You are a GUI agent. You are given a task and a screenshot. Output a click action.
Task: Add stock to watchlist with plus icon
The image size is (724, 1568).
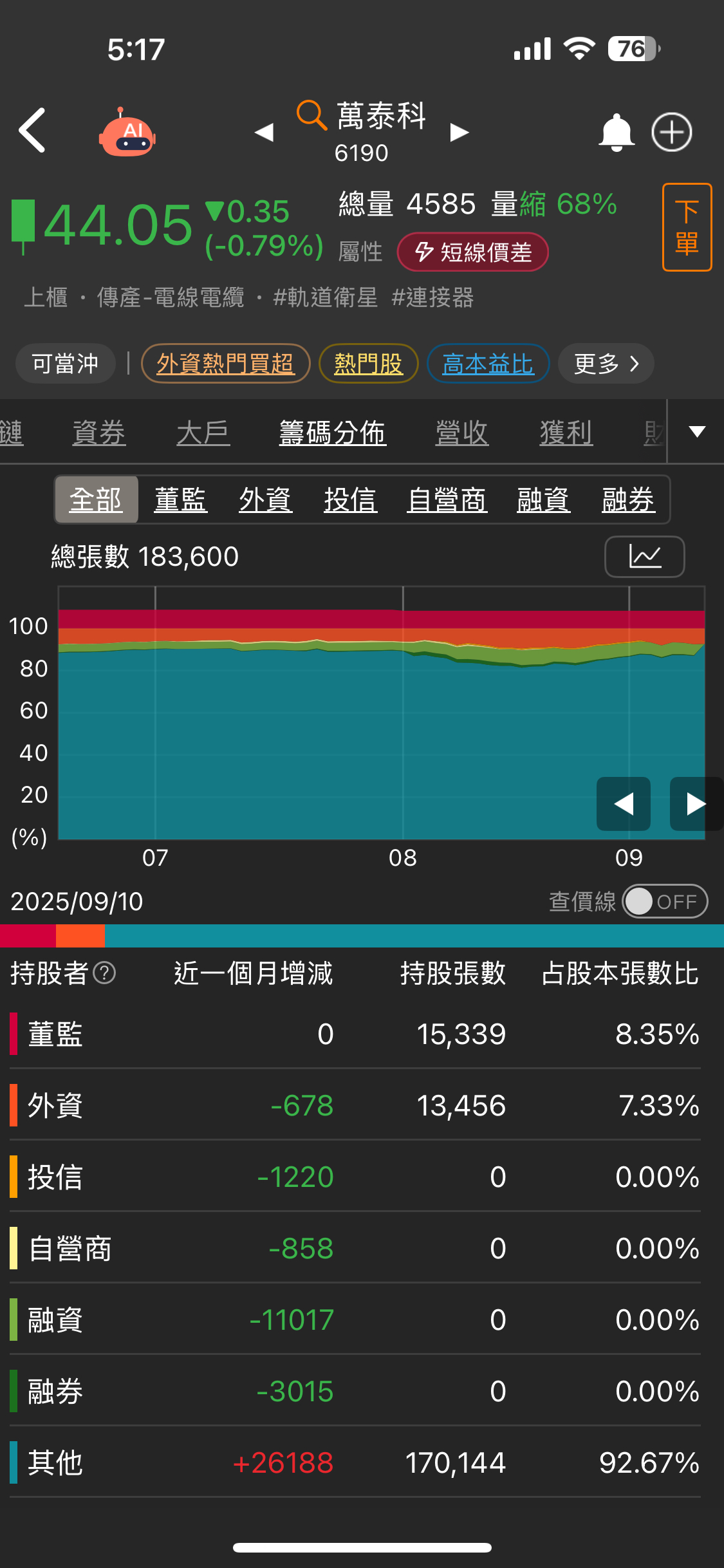coord(671,133)
